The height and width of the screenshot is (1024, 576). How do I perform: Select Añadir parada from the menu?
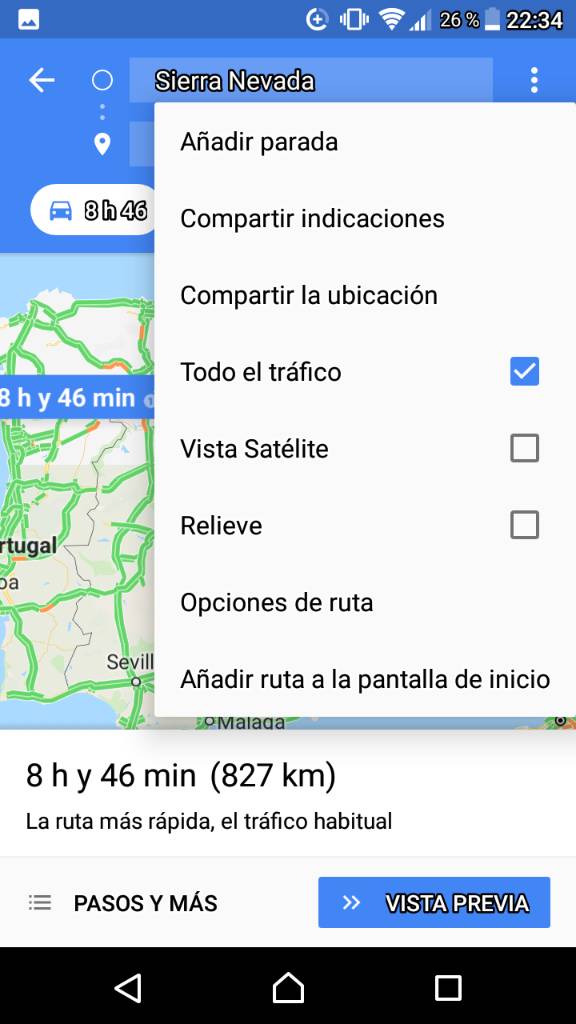click(x=365, y=142)
